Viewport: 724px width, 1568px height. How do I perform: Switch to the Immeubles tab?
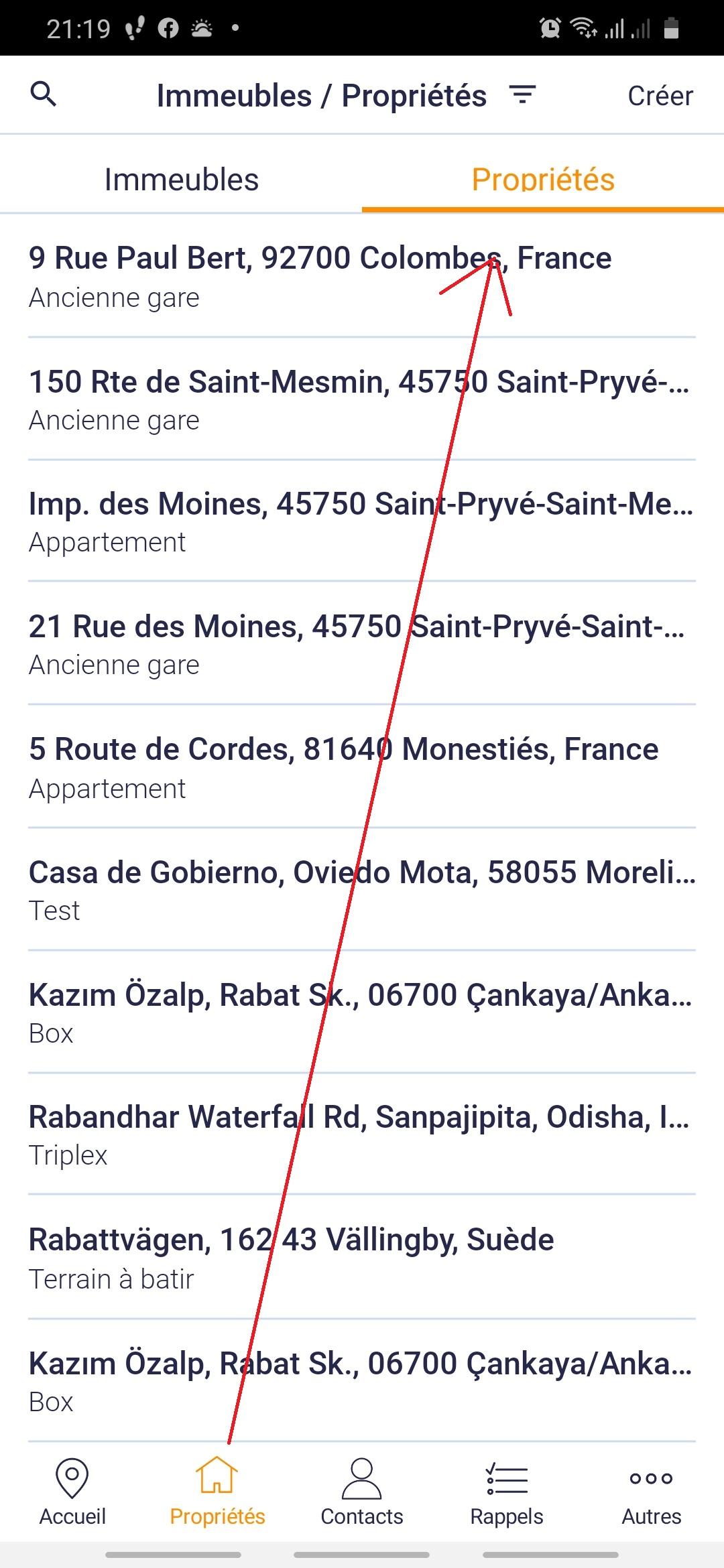[x=181, y=180]
